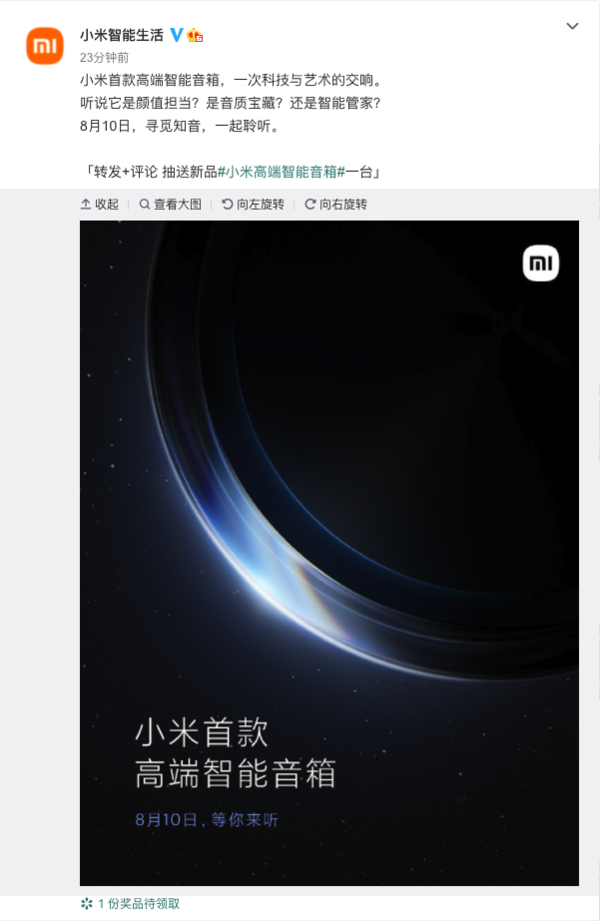Open the post options chevron
The image size is (600, 921).
pyautogui.click(x=572, y=27)
